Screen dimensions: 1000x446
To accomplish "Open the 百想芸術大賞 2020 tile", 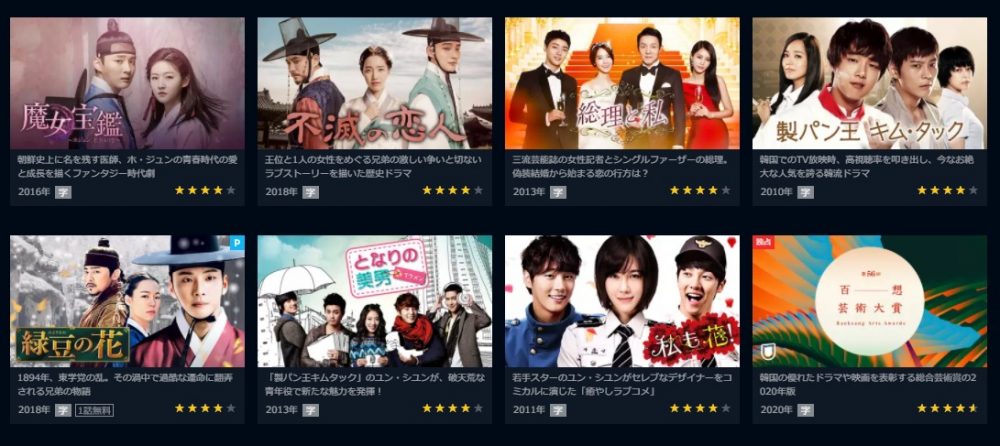I will 869,301.
